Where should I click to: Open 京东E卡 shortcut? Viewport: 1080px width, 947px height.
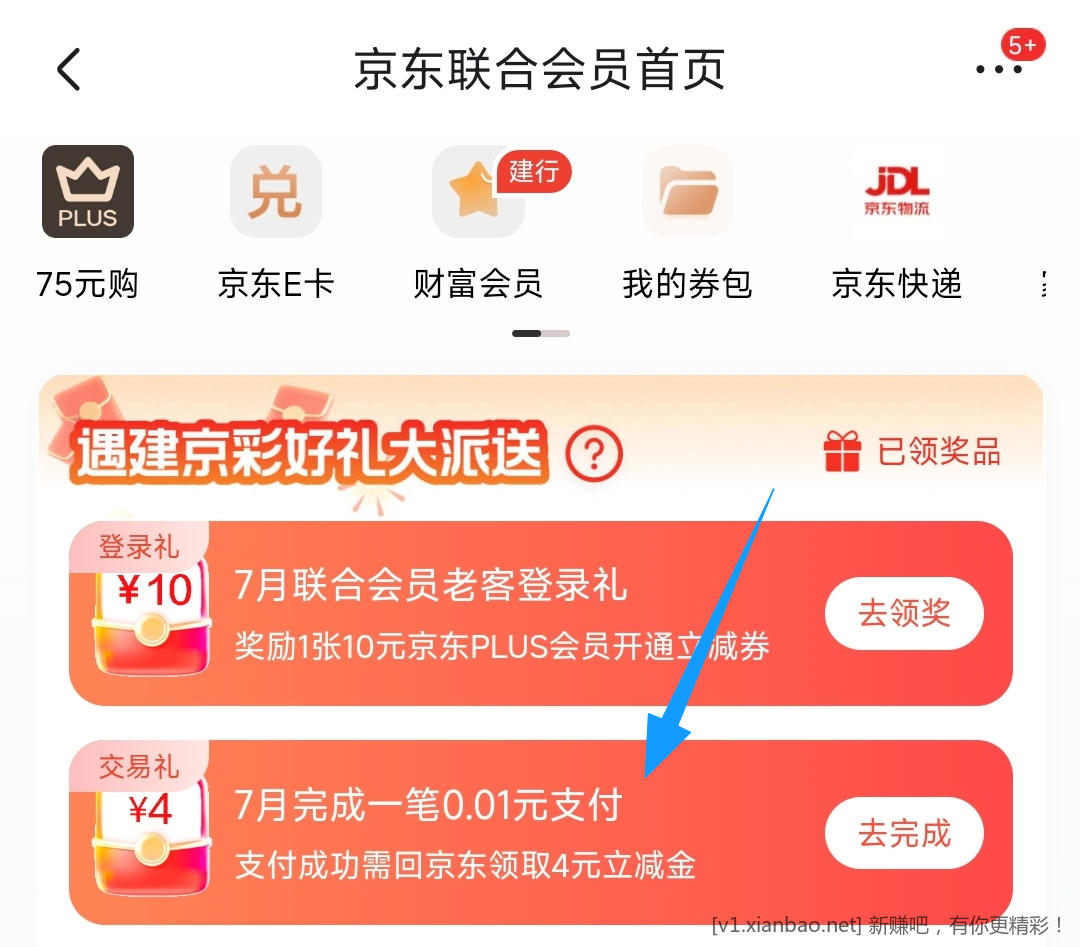(276, 192)
